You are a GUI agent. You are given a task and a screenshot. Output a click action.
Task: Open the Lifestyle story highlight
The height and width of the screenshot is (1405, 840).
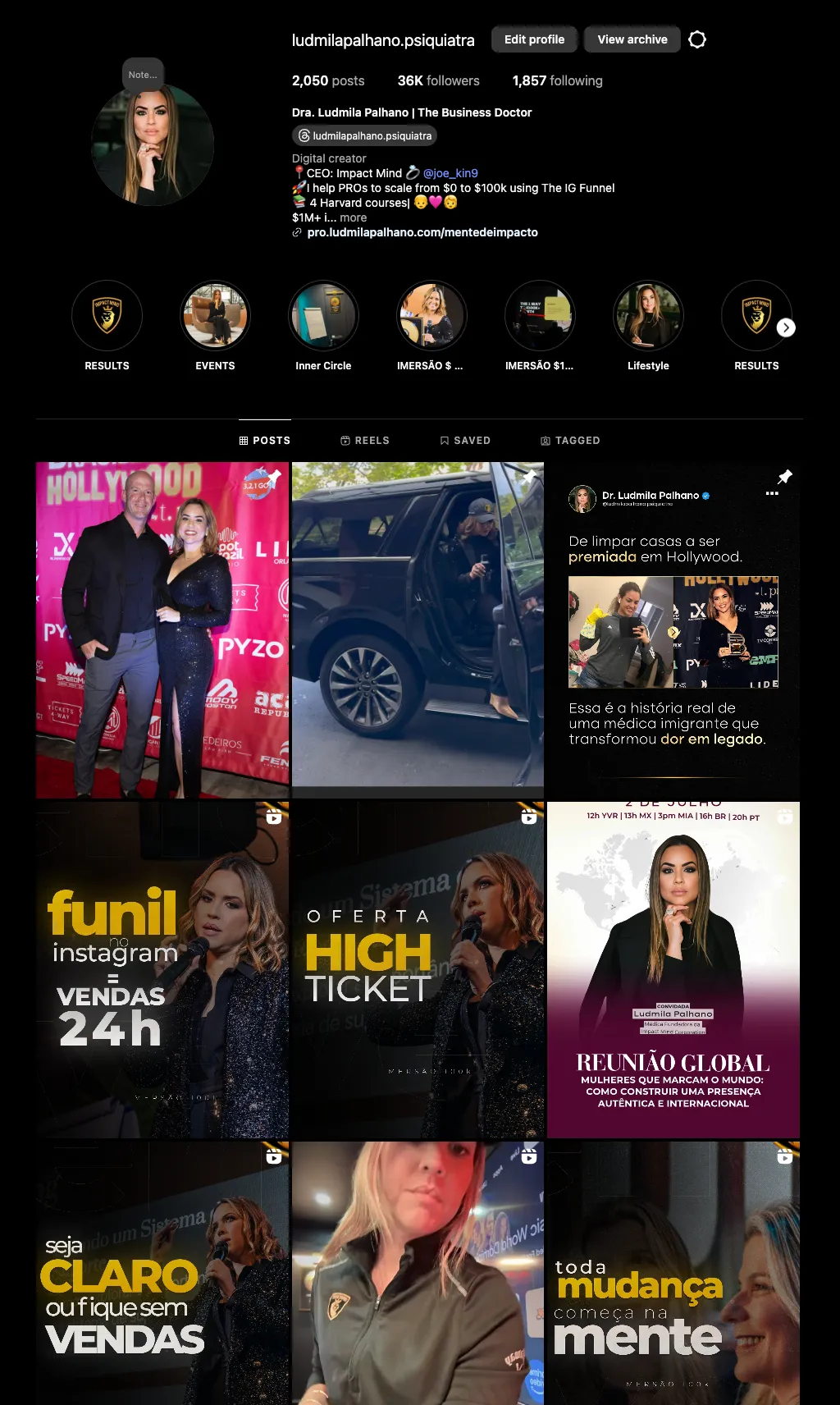(648, 326)
